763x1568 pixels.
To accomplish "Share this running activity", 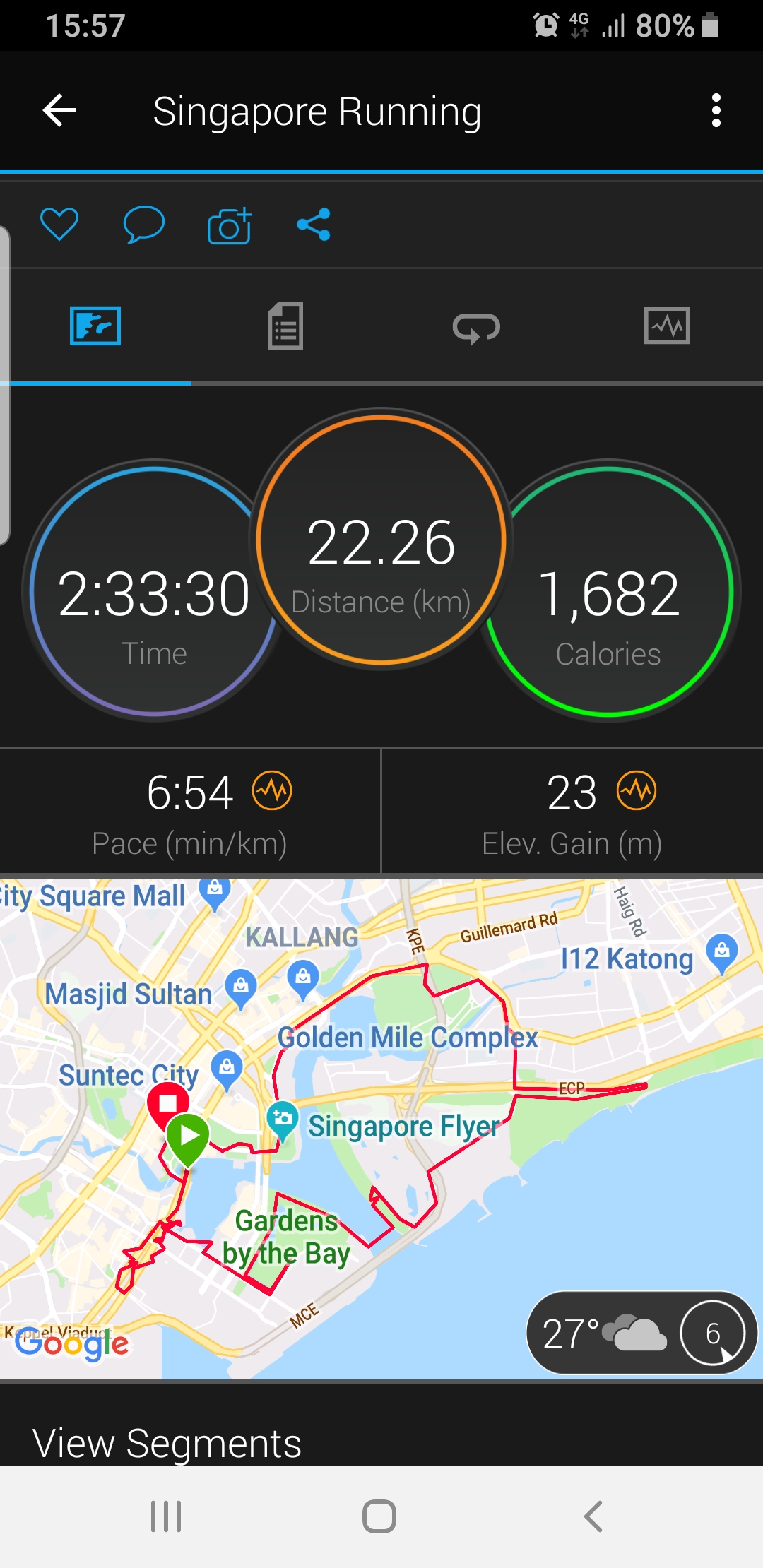I will (x=314, y=225).
